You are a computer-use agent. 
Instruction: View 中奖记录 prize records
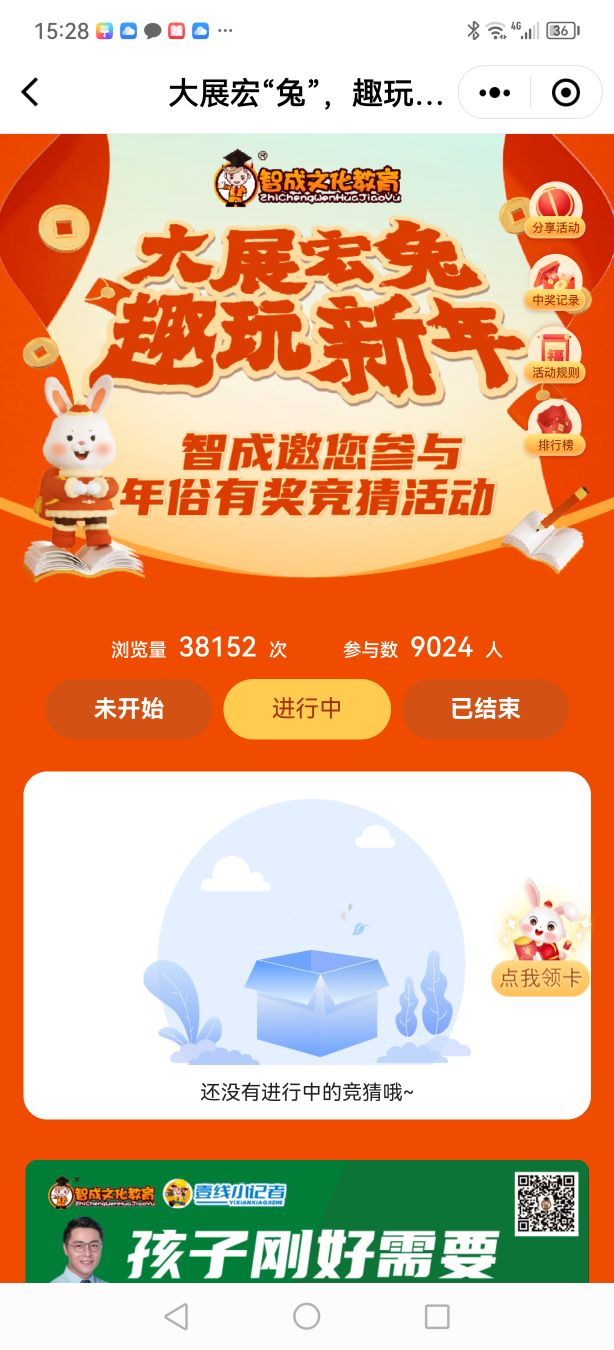556,284
